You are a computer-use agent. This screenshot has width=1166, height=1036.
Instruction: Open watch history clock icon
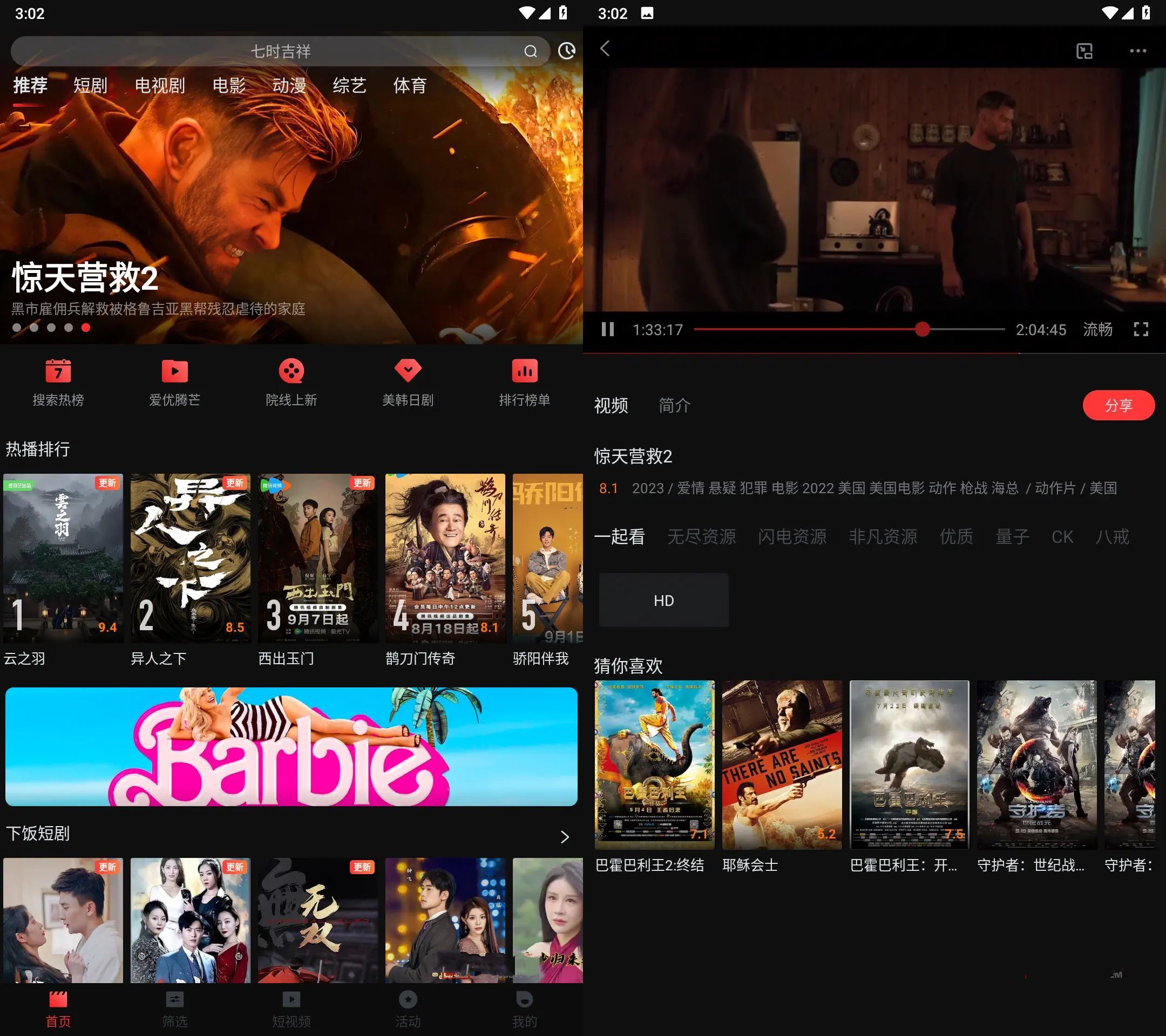coord(566,51)
